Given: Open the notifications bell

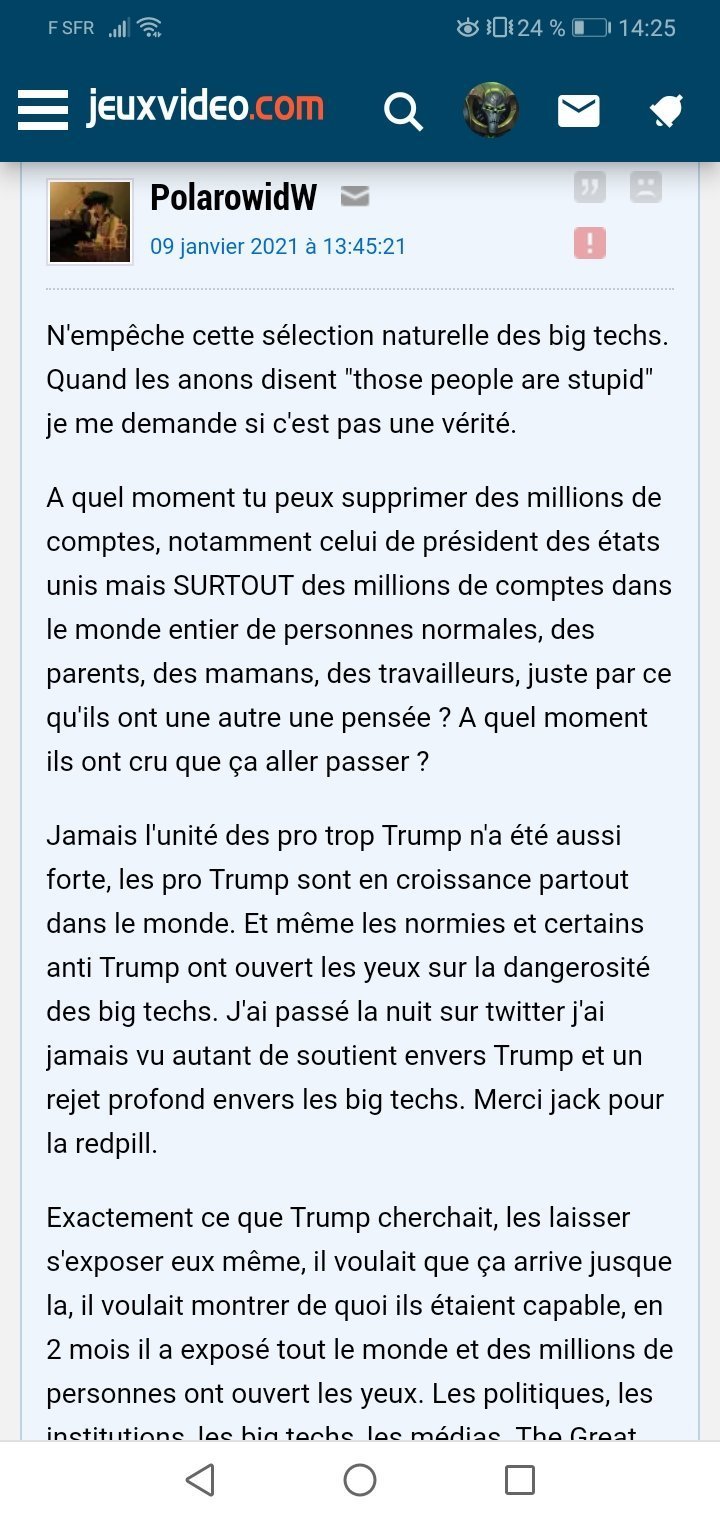Looking at the screenshot, I should [x=666, y=111].
